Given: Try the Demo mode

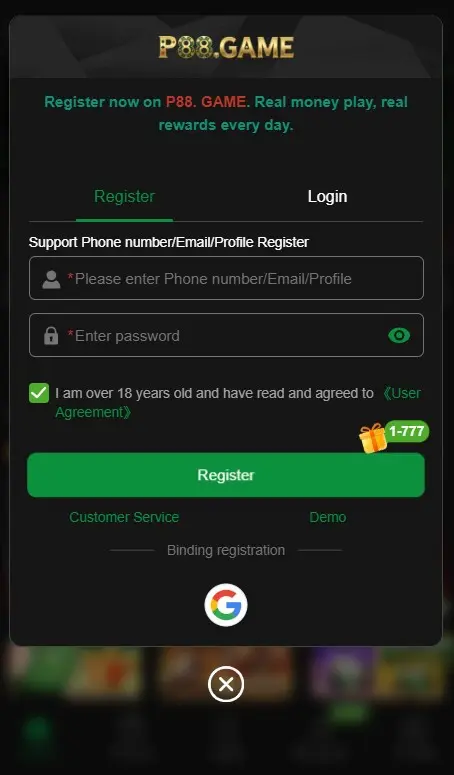Looking at the screenshot, I should [328, 517].
